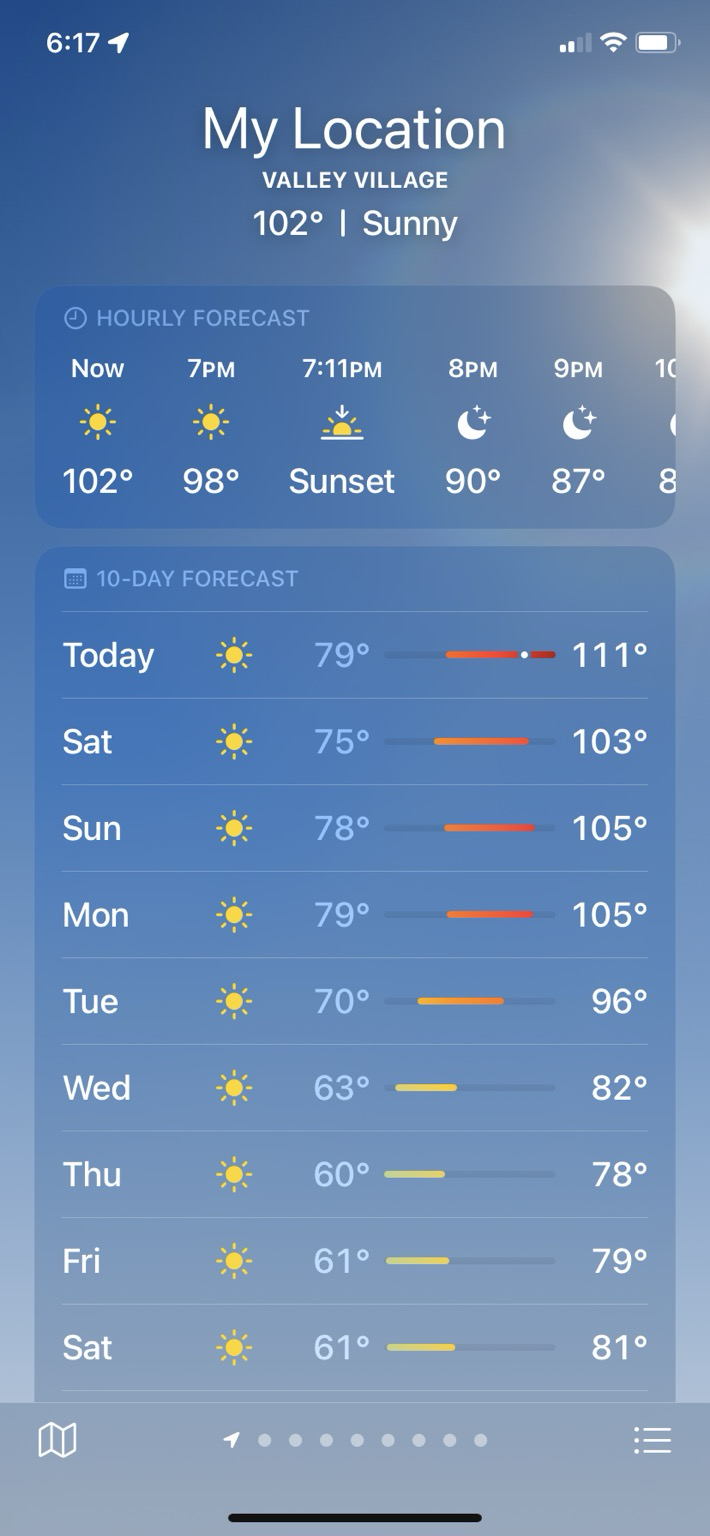The width and height of the screenshot is (710, 1536).
Task: Open Fri forecast details
Action: point(355,1261)
